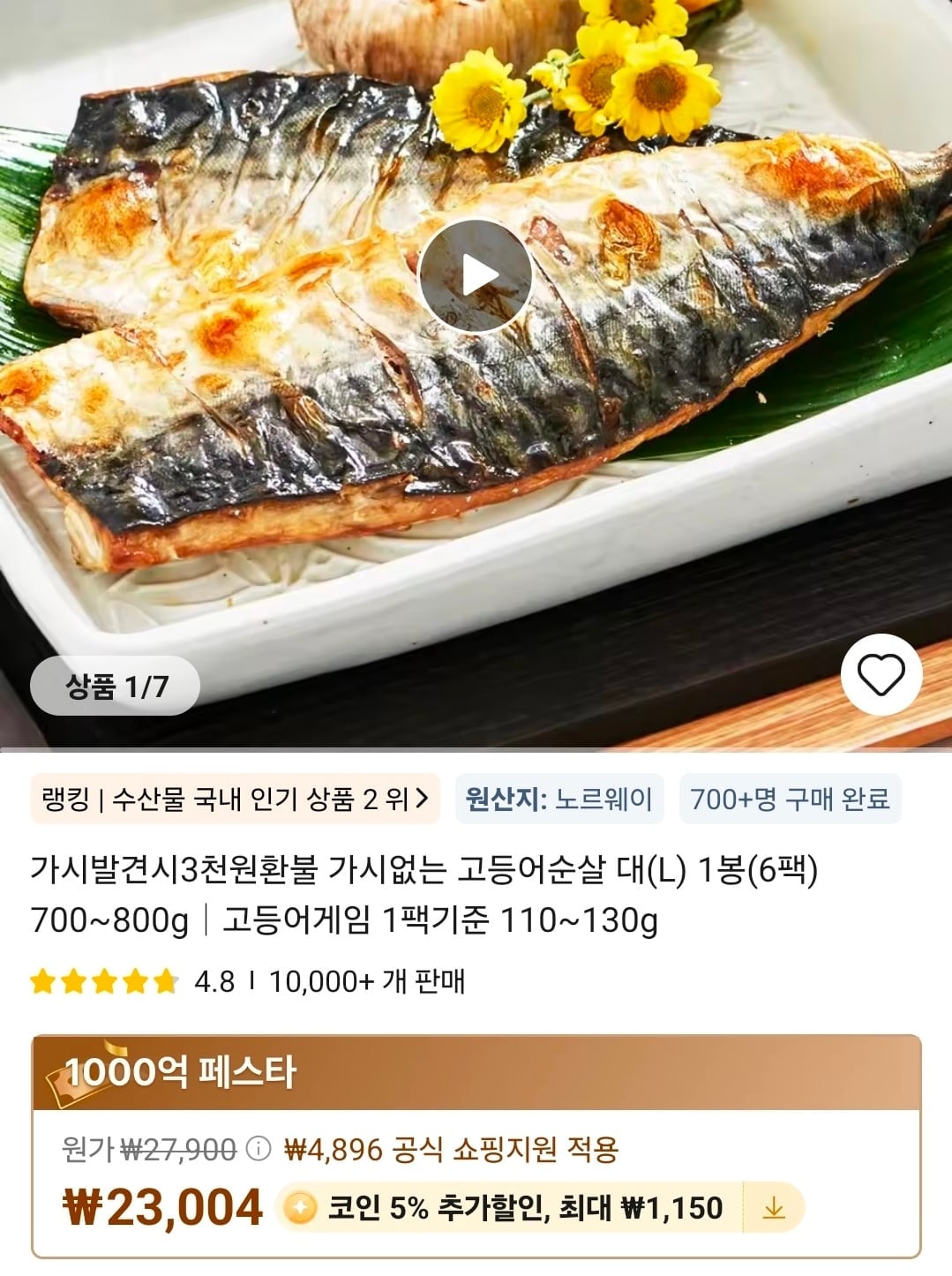Viewport: 952px width, 1276px height.
Task: Tap the info icon beside original price
Action: click(x=259, y=1150)
